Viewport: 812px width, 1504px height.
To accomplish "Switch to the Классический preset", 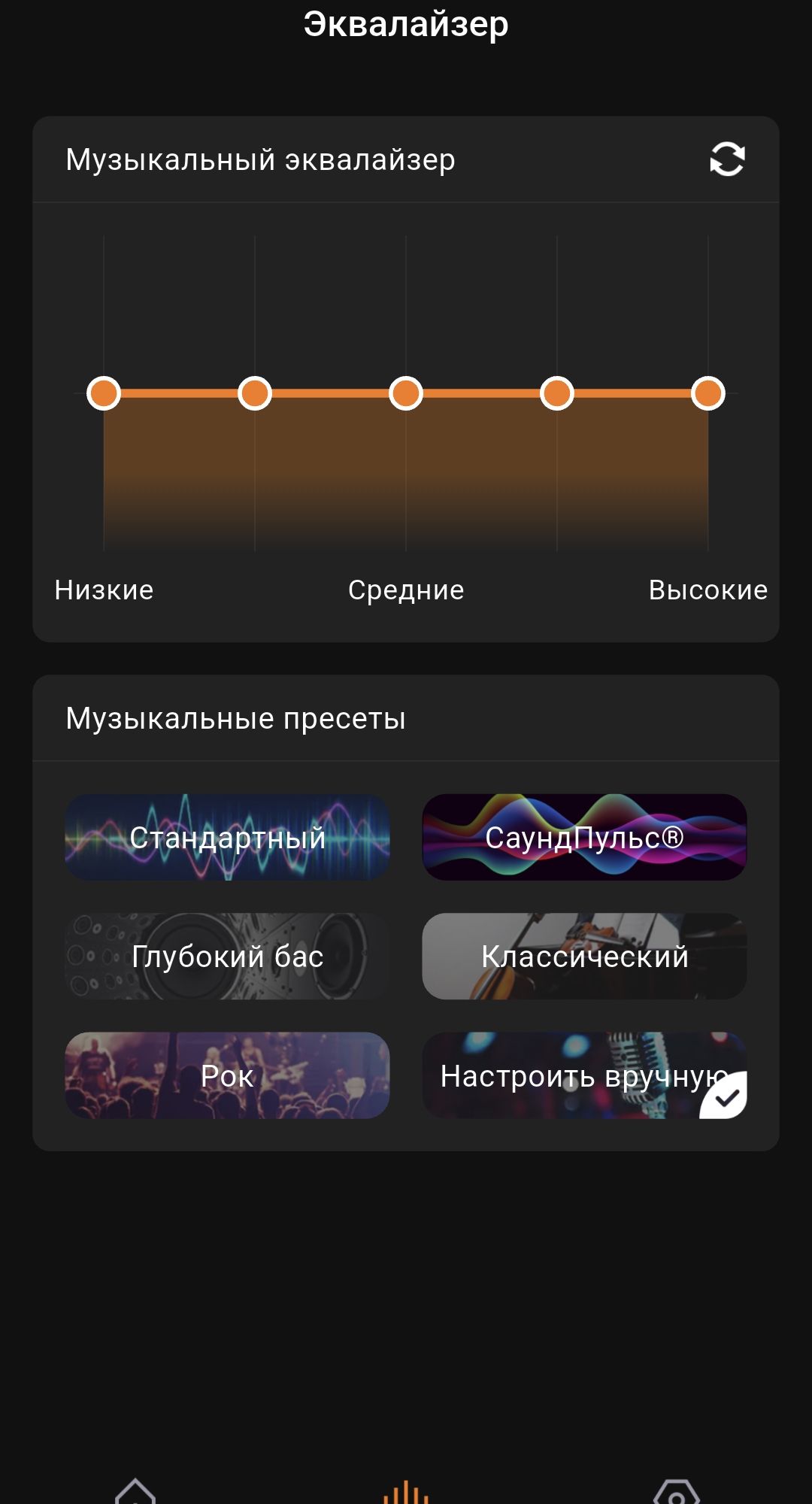I will click(584, 956).
